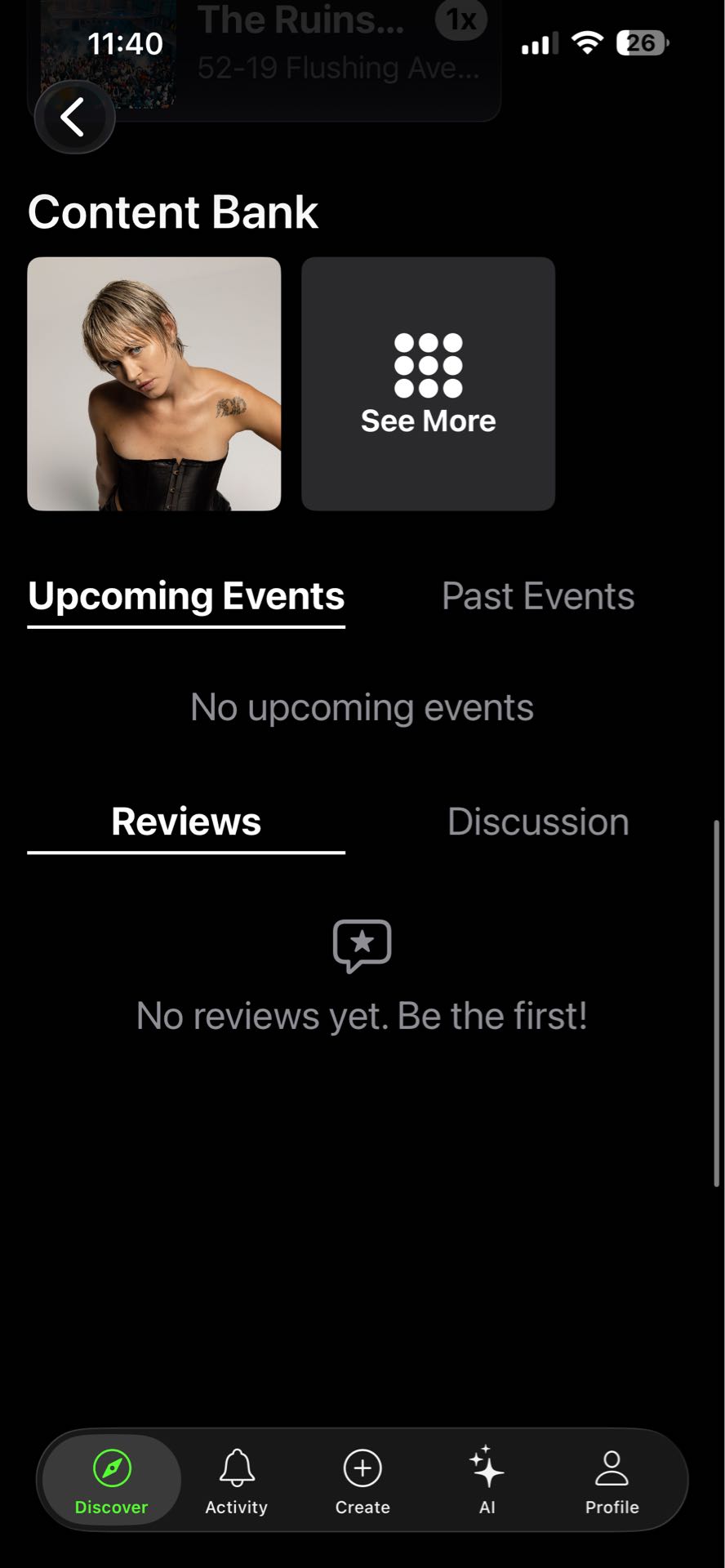Go to the Profile tab
This screenshot has height=1568, width=725.
point(612,1480)
